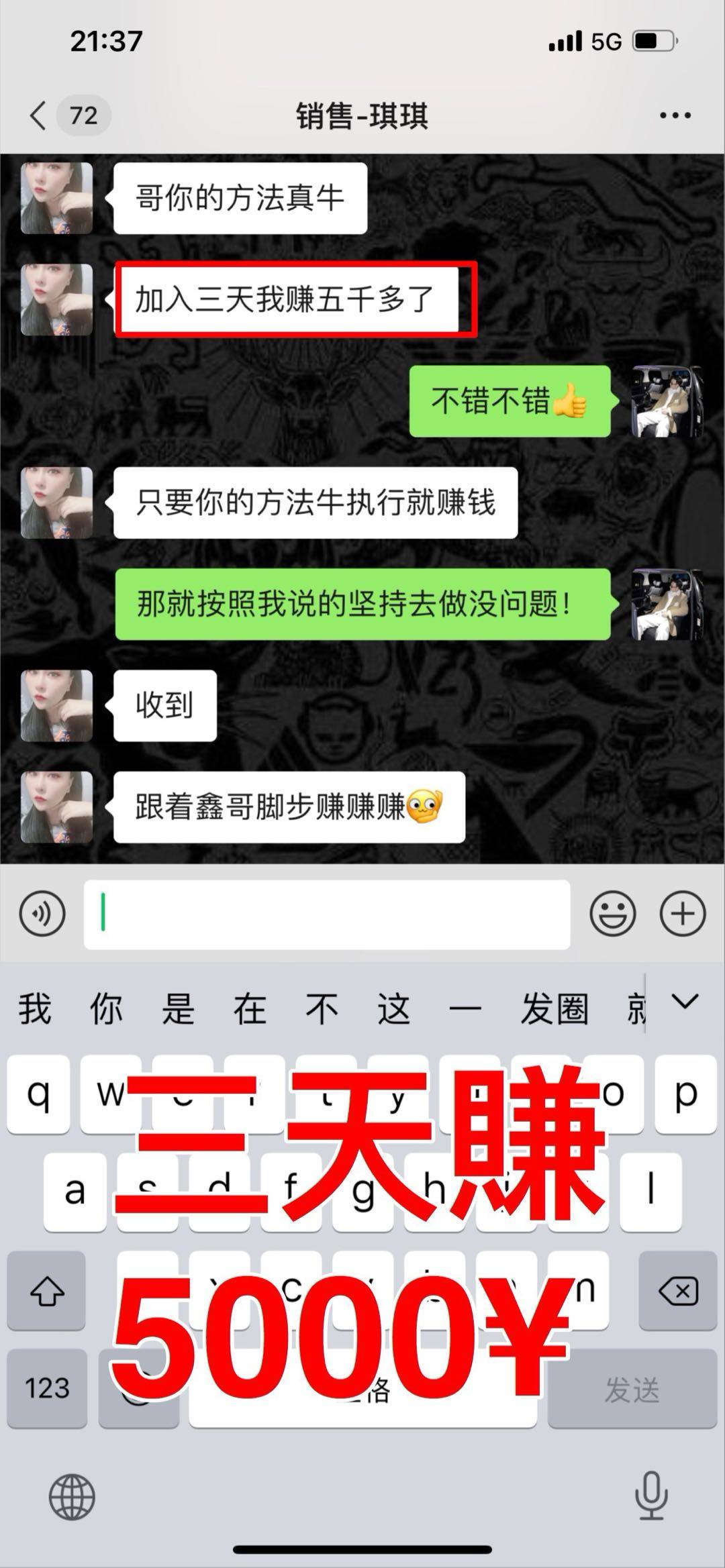The height and width of the screenshot is (1568, 725).
Task: Tap the shift key
Action: pyautogui.click(x=46, y=1290)
